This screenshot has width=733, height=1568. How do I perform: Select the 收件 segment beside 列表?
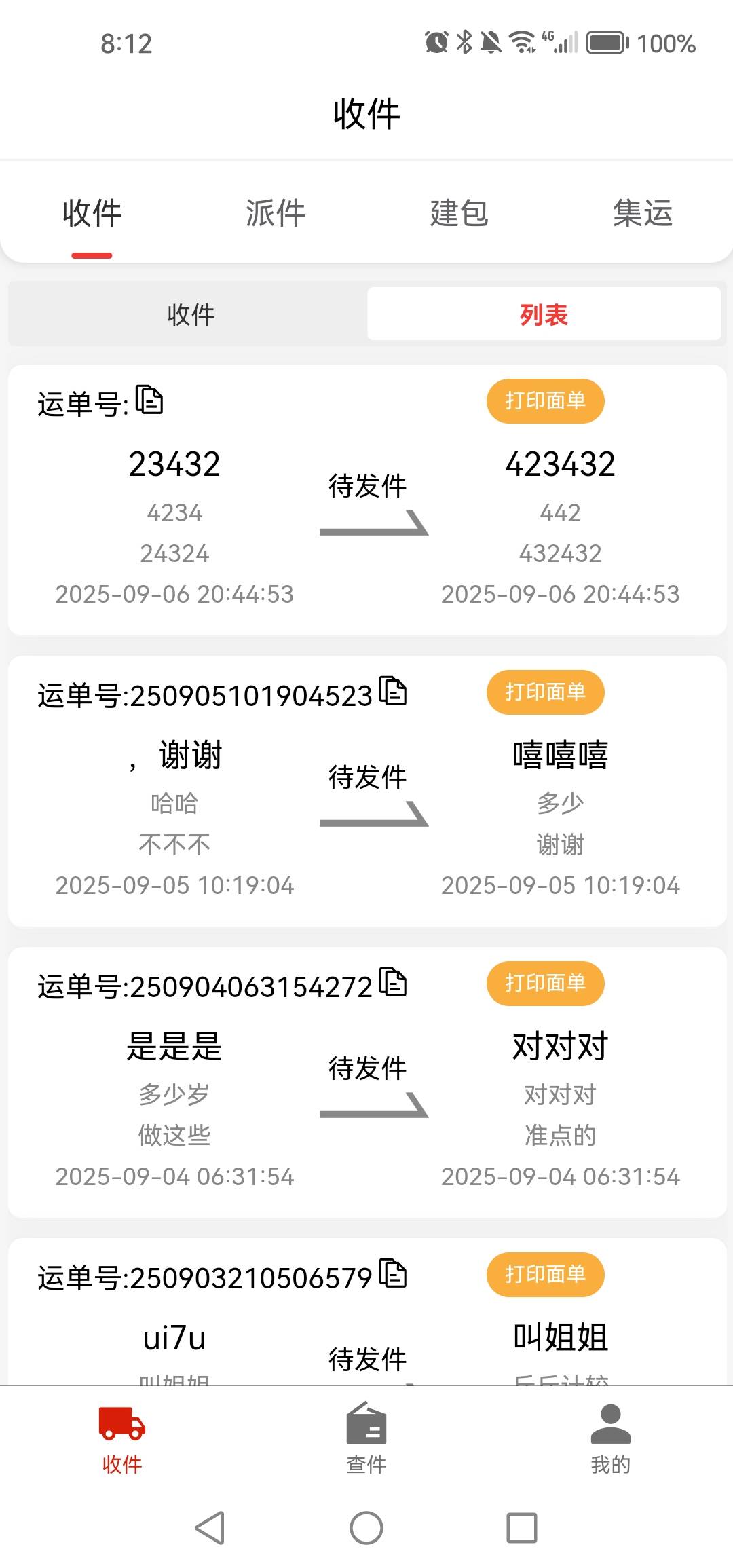191,314
